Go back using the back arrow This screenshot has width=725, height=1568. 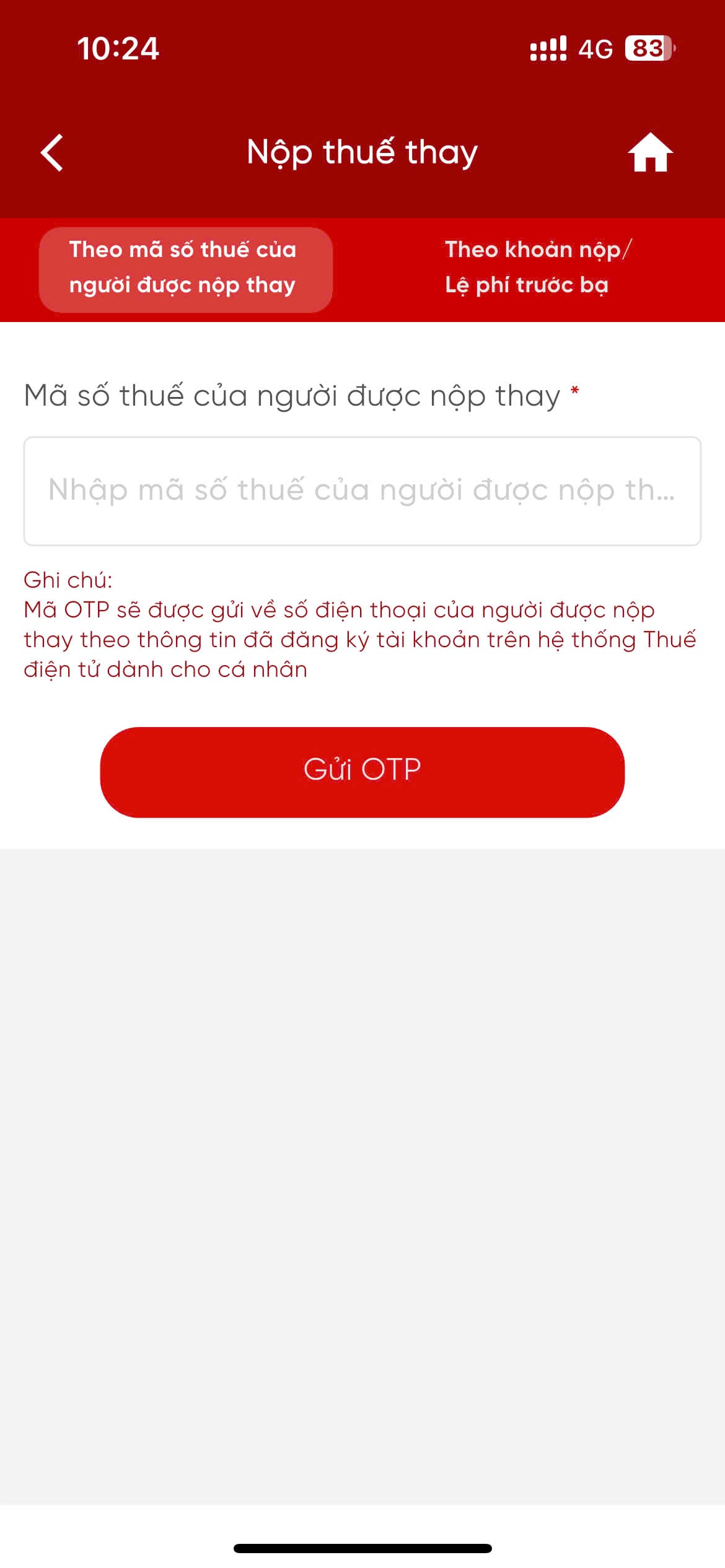pos(52,152)
